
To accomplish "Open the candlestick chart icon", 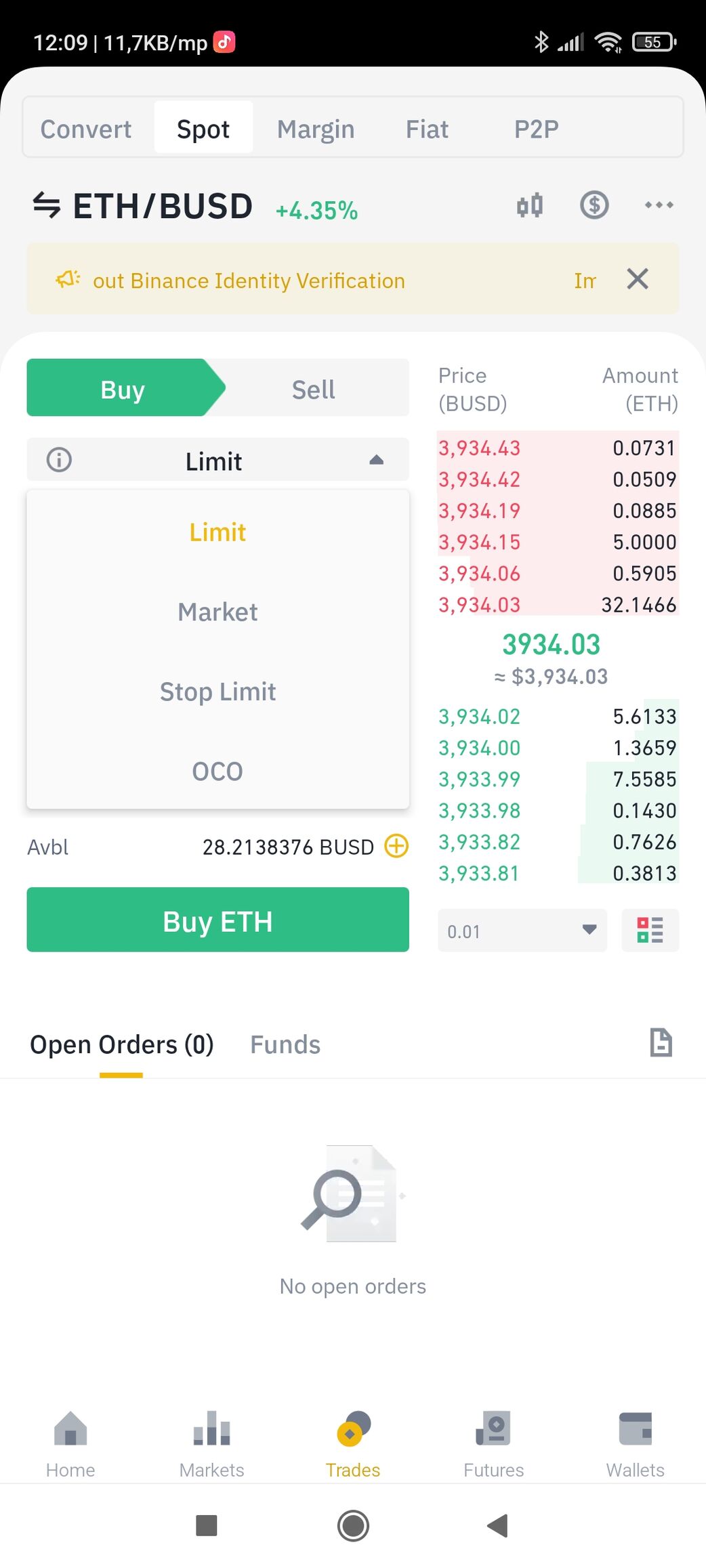I will pyautogui.click(x=530, y=205).
